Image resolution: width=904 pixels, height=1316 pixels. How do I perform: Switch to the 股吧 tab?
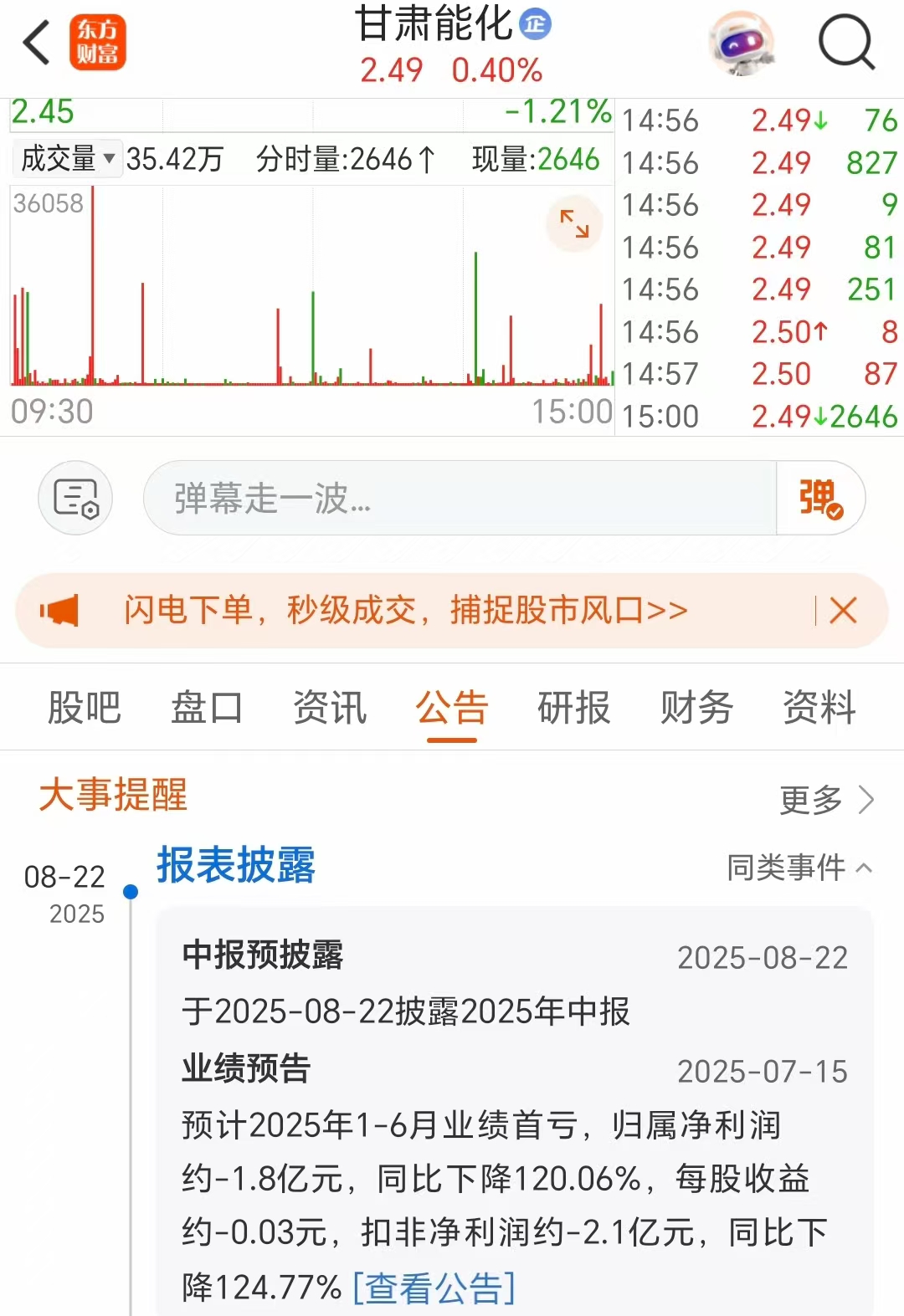point(84,708)
